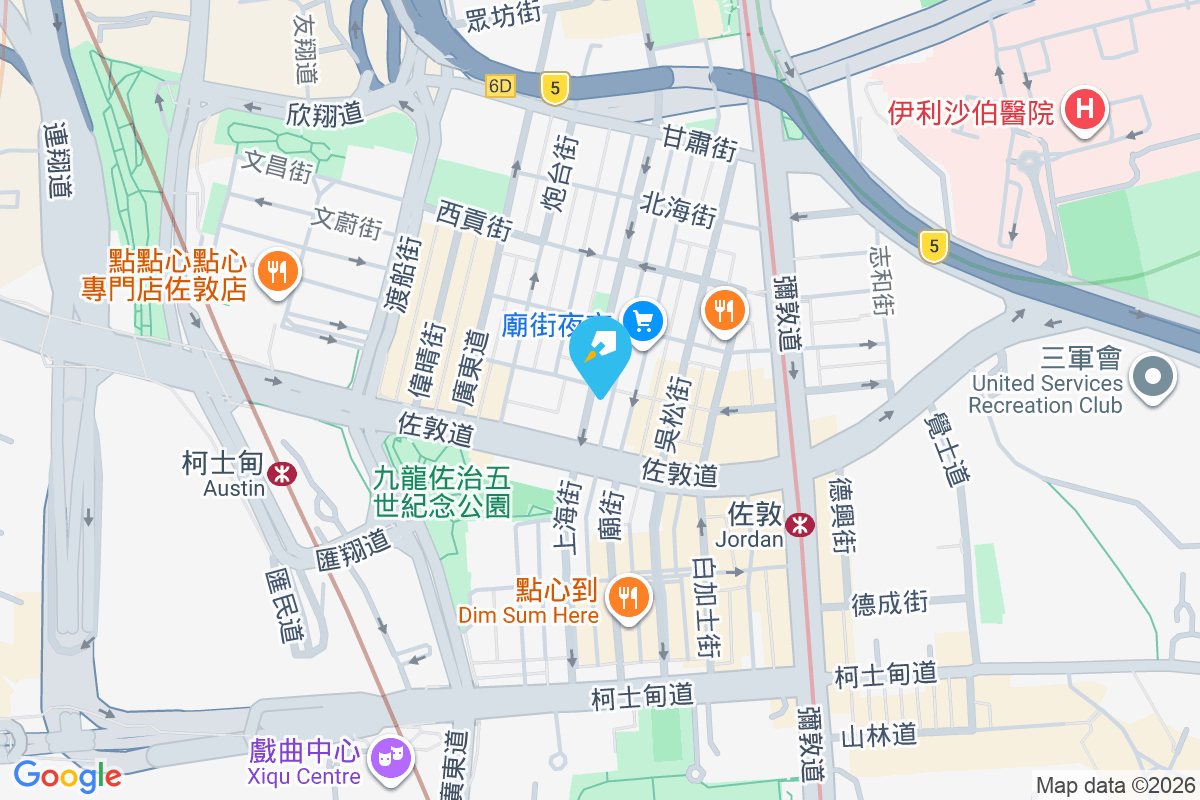Open the unlabeled restaurant pin near 吳松街

726,310
